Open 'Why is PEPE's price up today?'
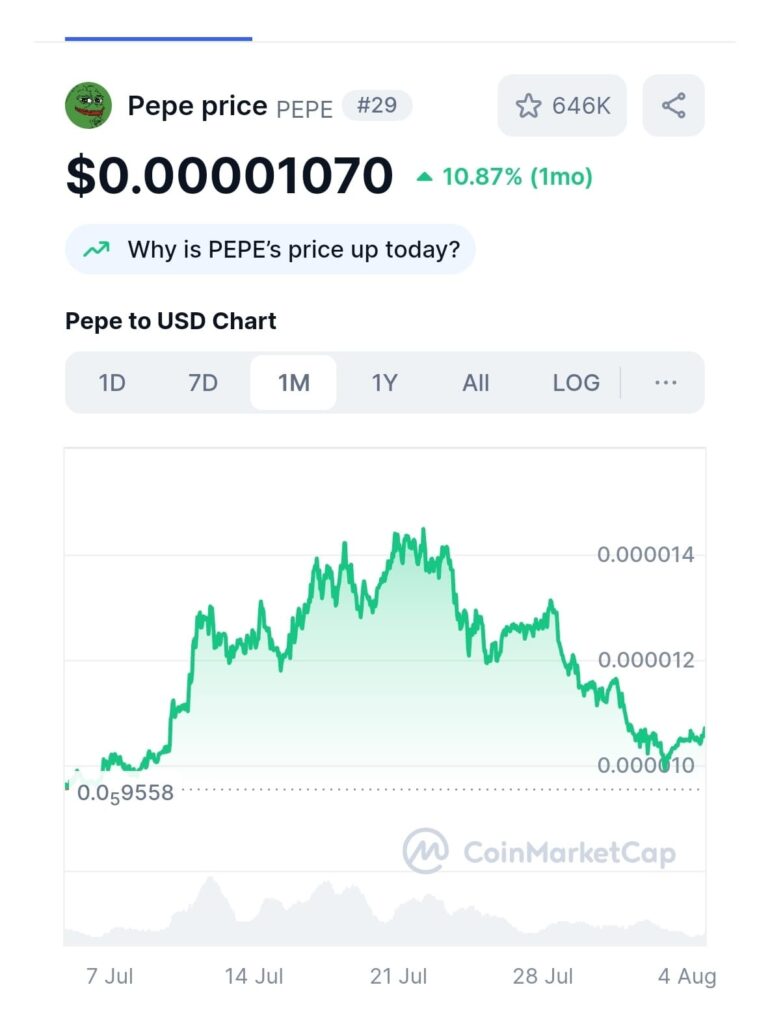The width and height of the screenshot is (770, 1024). (270, 249)
